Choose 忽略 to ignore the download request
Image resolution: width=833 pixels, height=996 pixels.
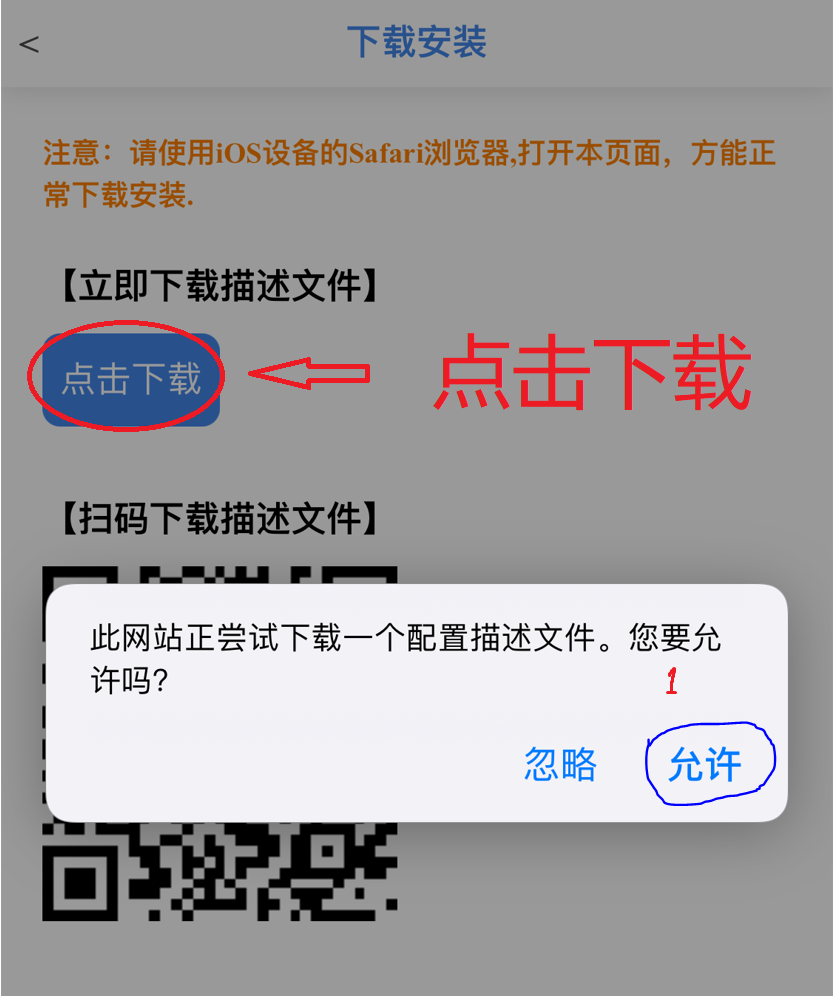(560, 765)
